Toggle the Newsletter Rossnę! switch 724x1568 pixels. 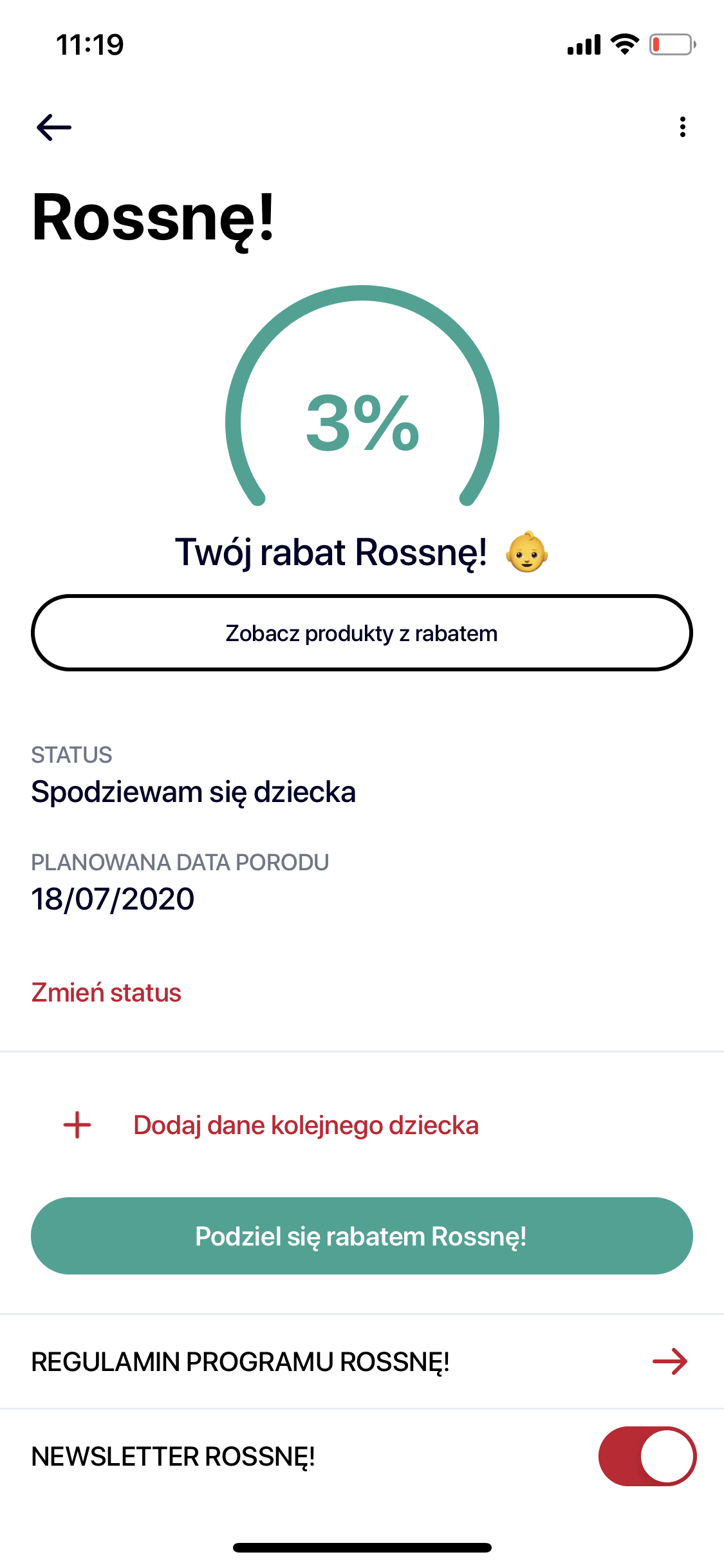647,1456
